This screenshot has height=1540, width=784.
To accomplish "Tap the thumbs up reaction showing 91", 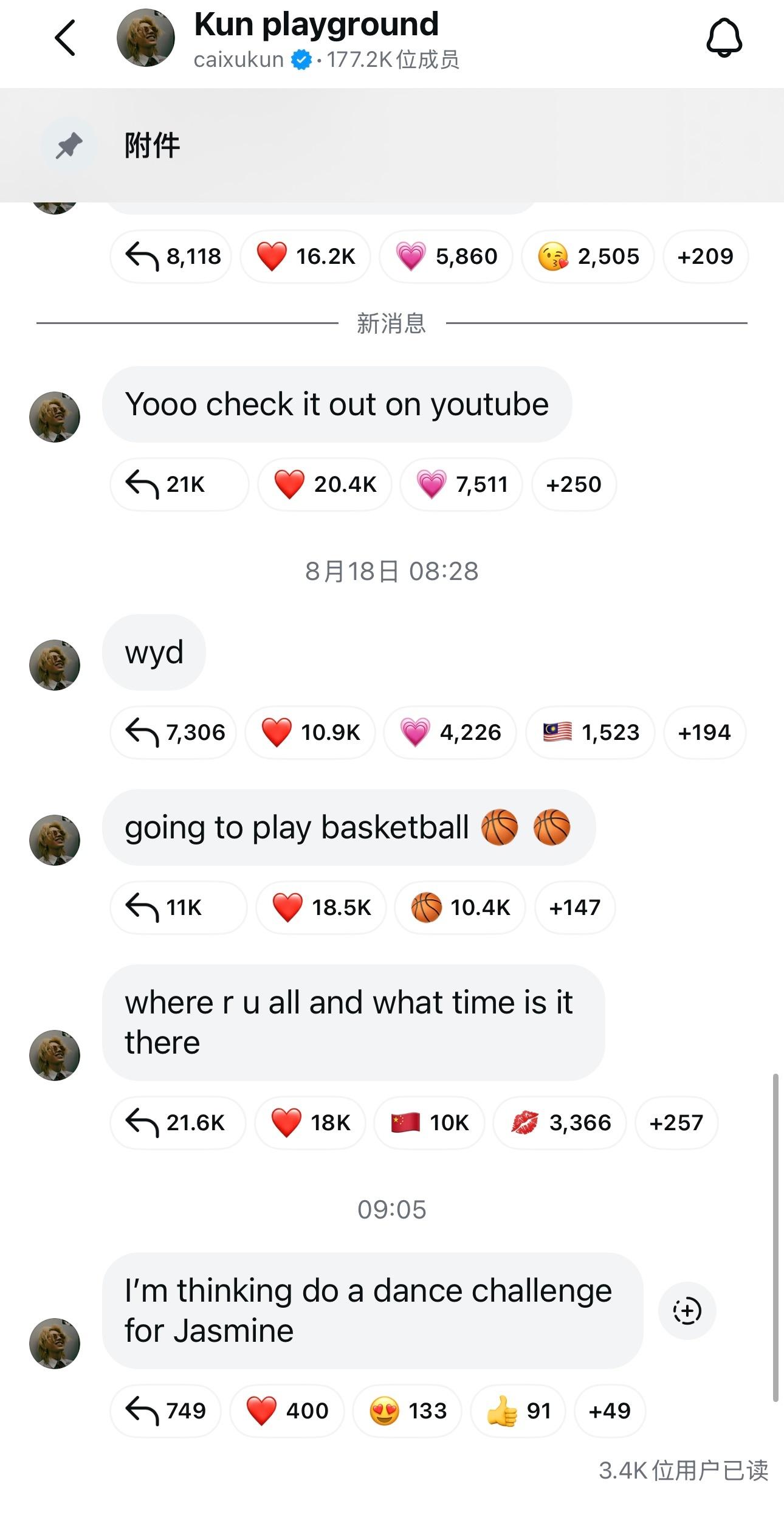I will pyautogui.click(x=518, y=1411).
